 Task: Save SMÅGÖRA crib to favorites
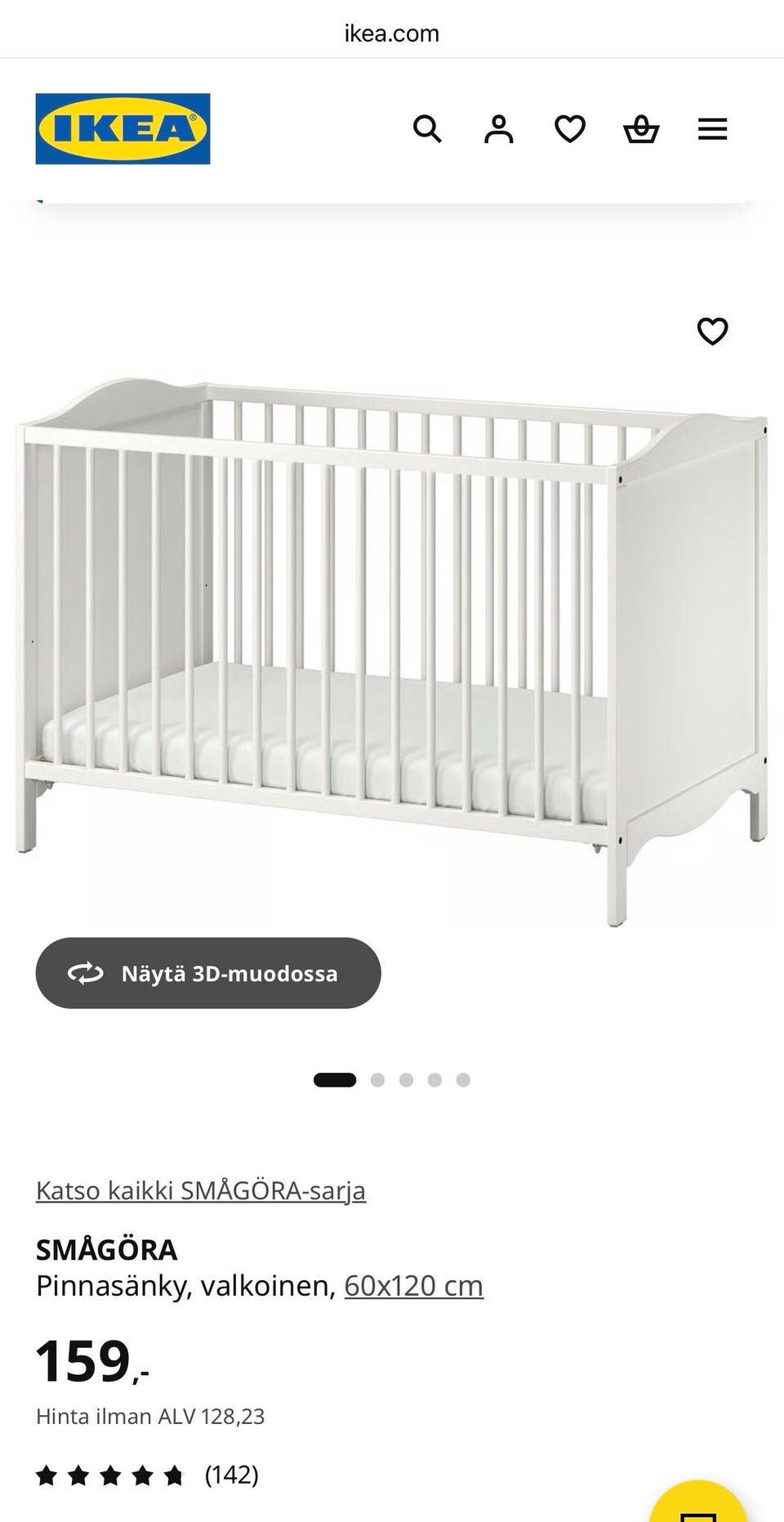[x=712, y=331]
